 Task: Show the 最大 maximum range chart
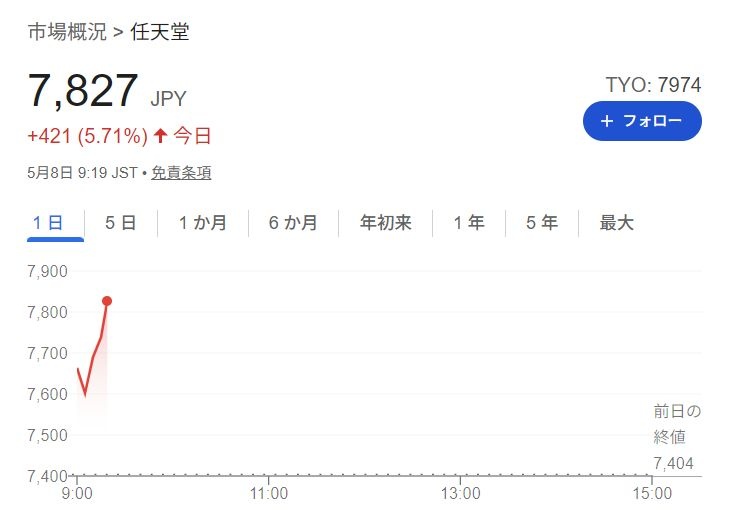coord(617,222)
